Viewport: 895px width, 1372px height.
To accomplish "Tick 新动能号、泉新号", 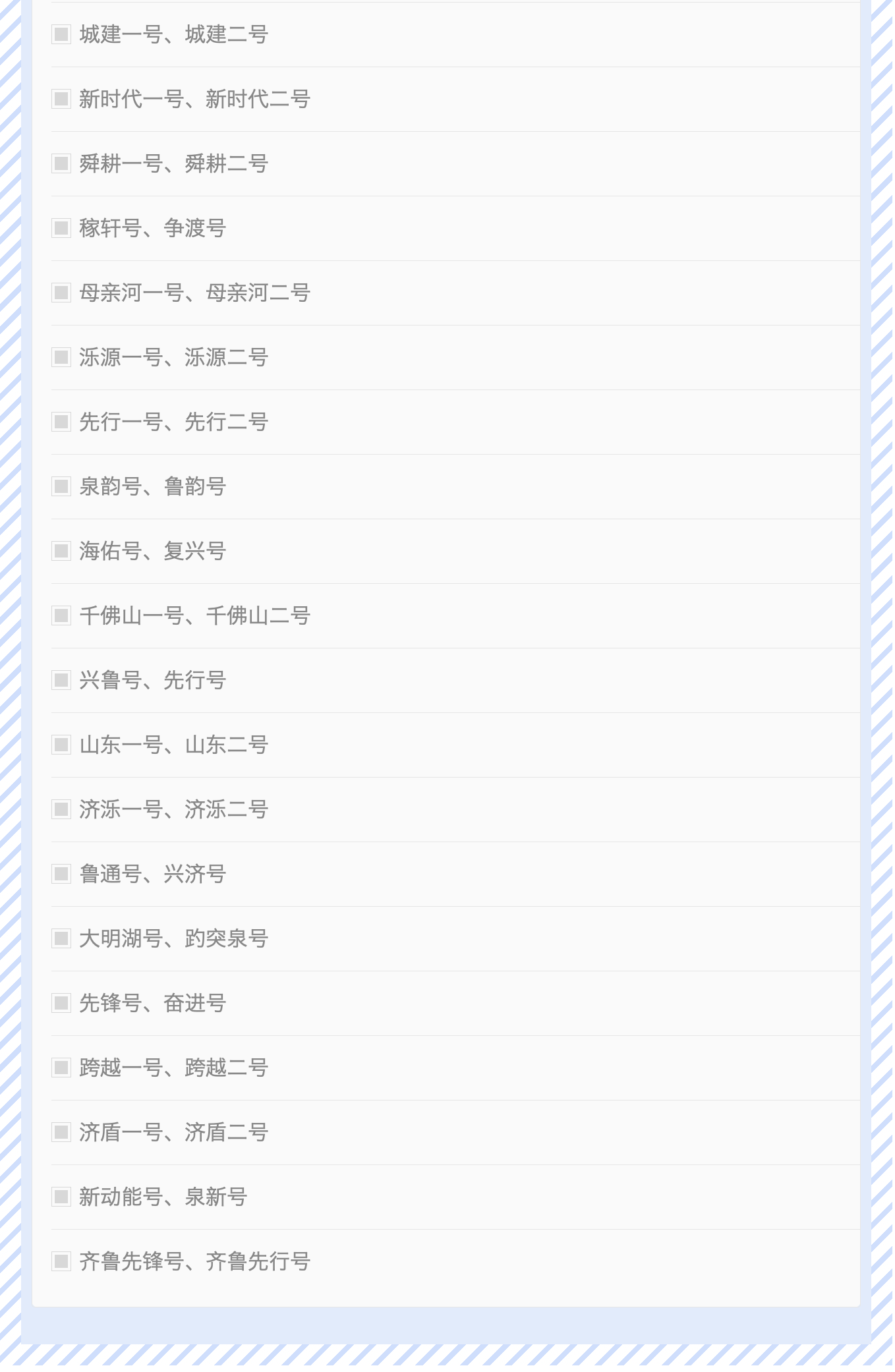I will 61,1197.
